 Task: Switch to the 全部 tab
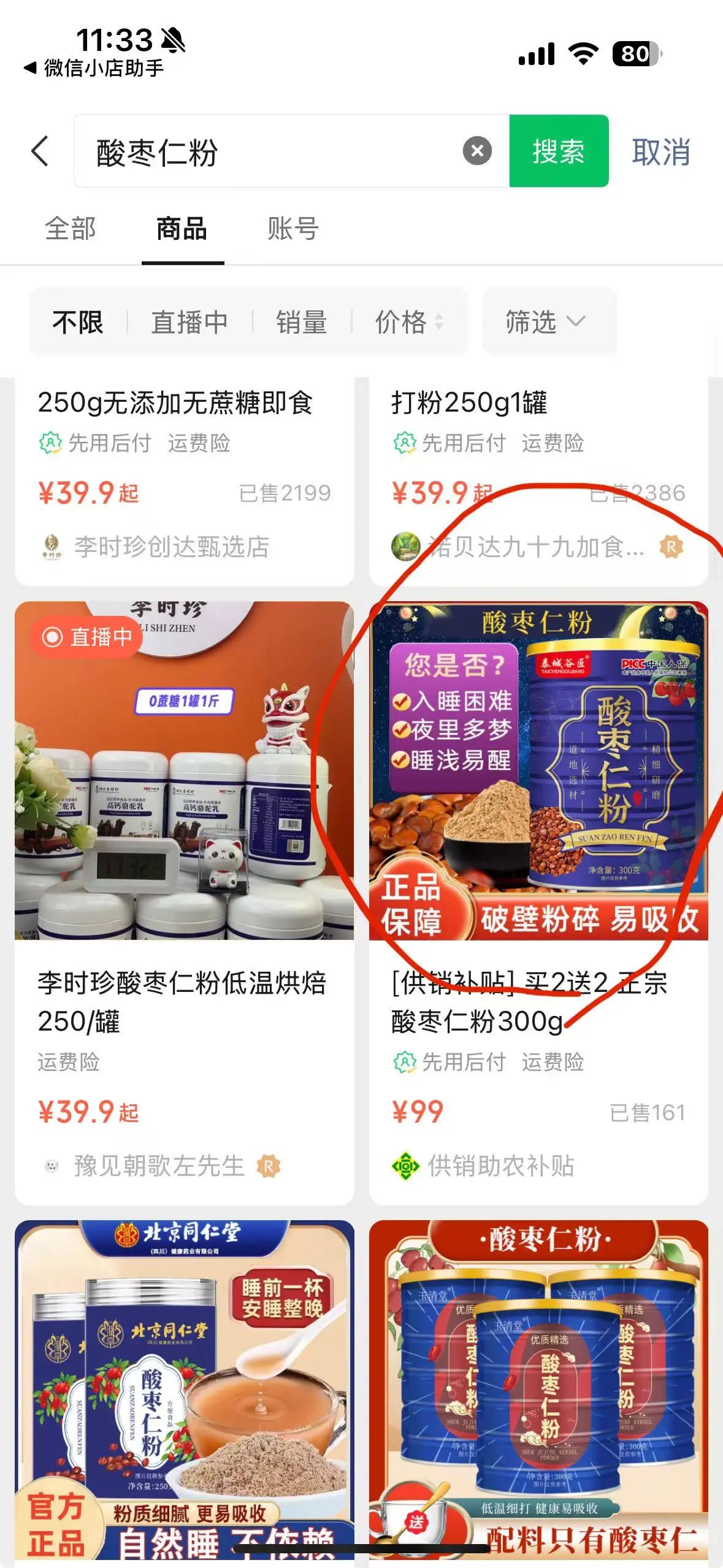71,229
